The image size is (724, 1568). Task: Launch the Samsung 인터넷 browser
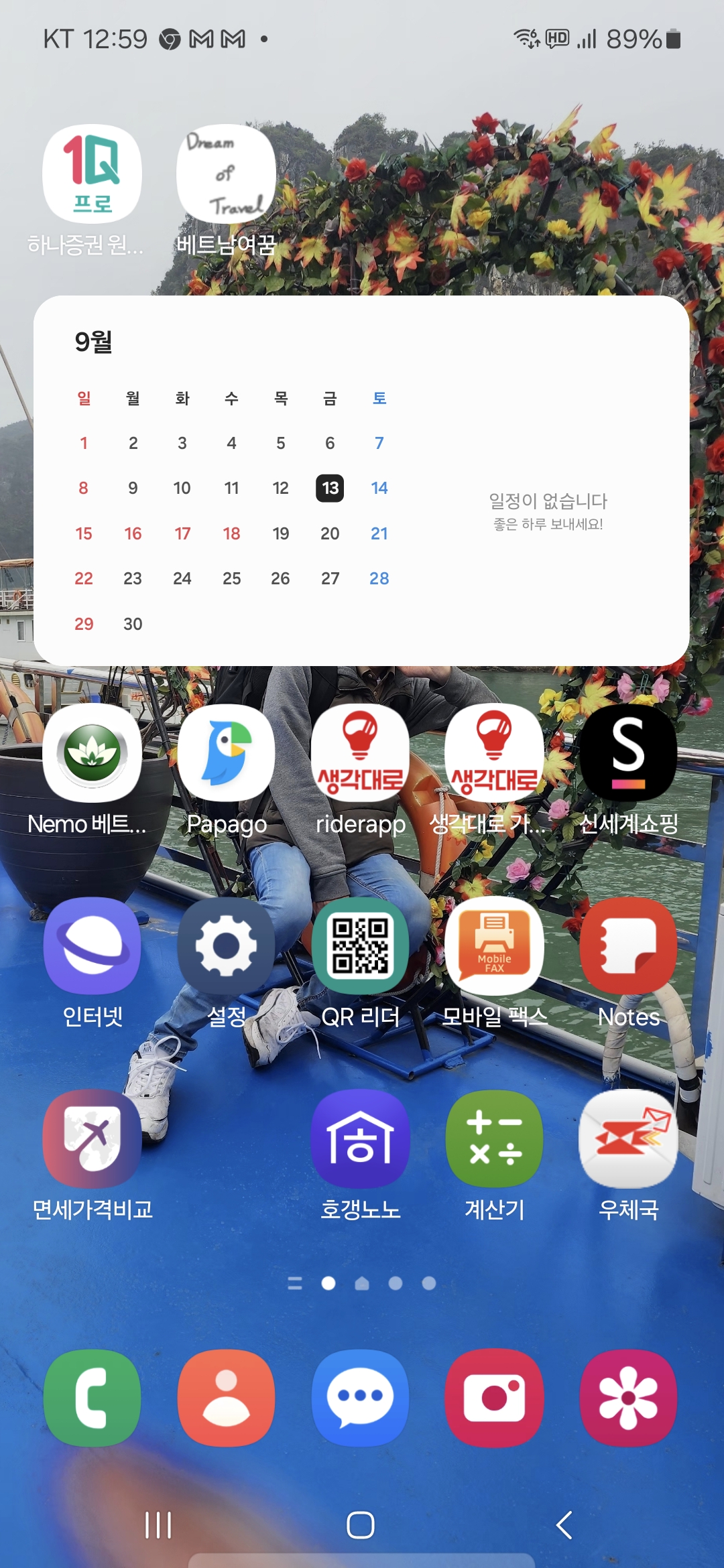click(92, 945)
